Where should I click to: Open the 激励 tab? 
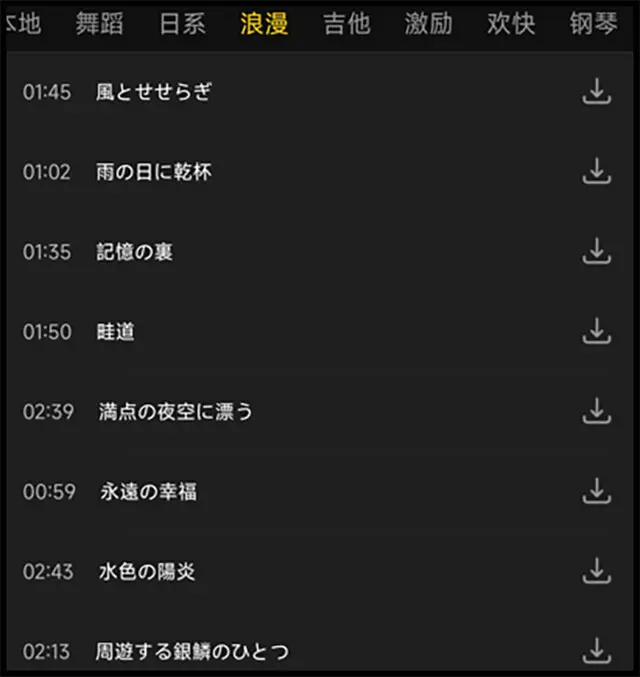click(428, 24)
